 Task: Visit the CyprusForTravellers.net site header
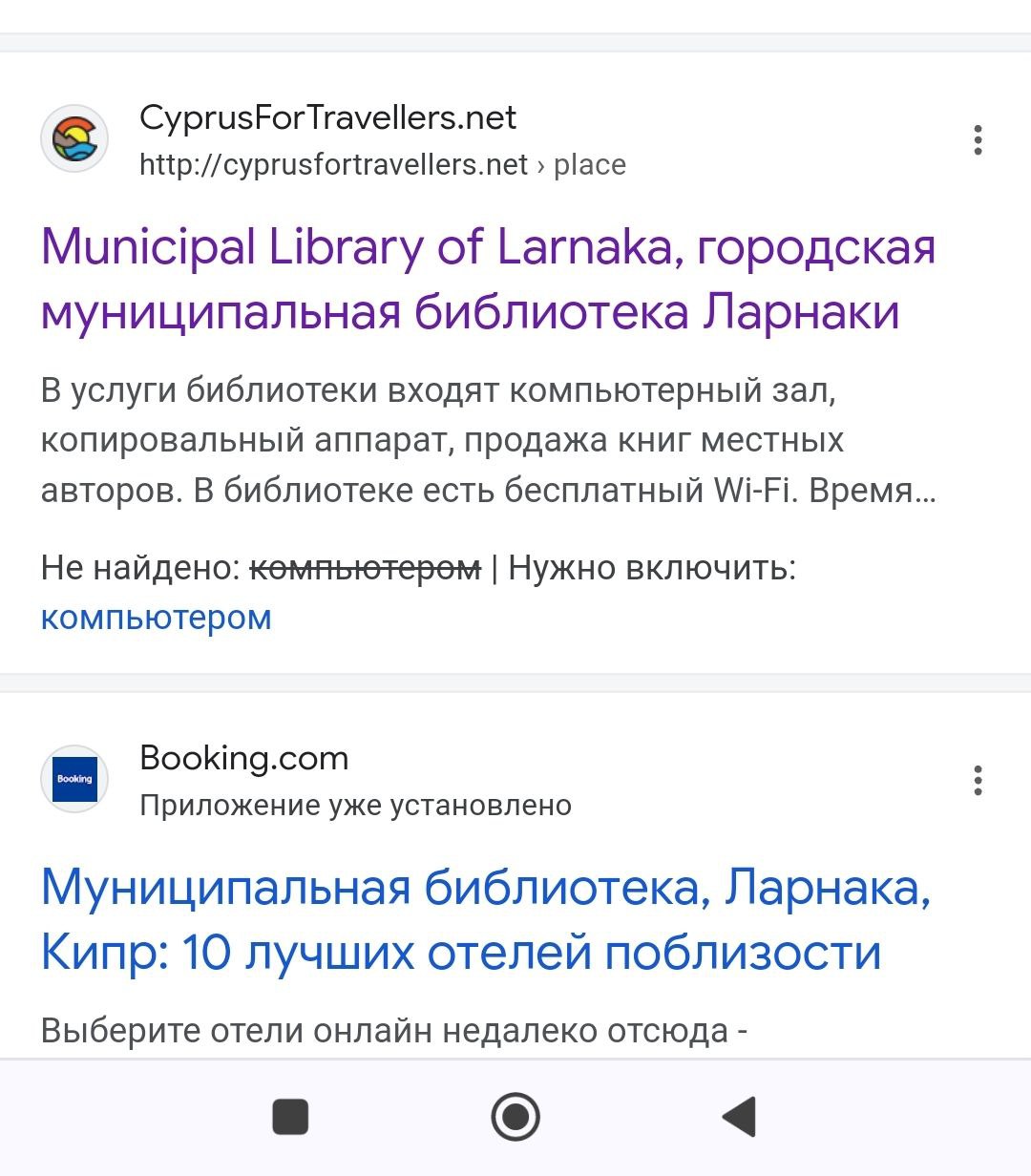[327, 118]
